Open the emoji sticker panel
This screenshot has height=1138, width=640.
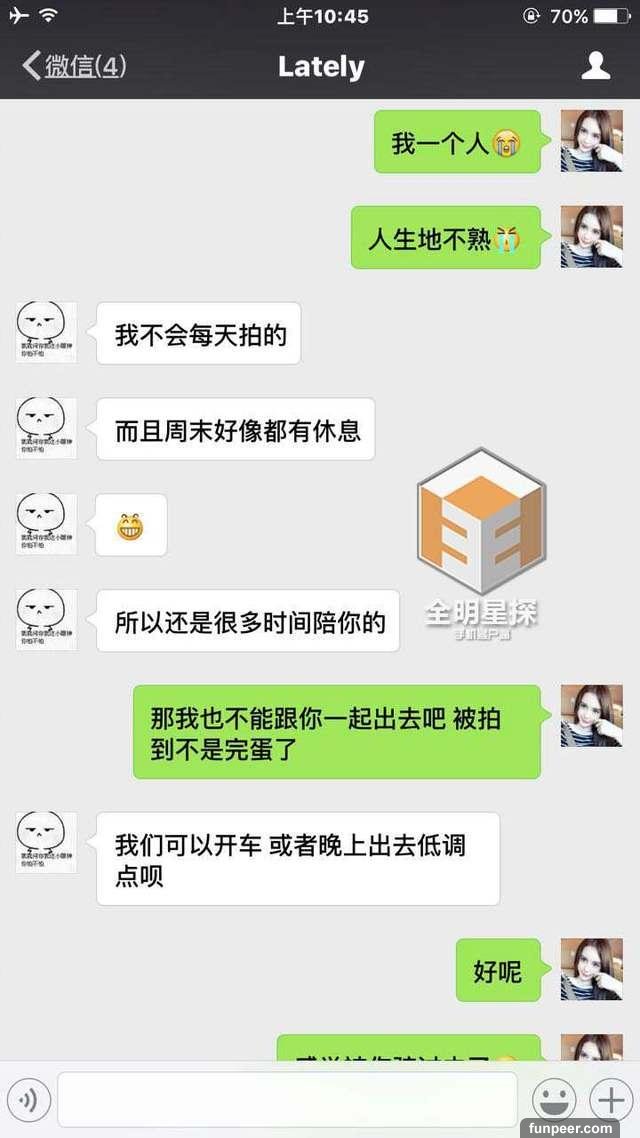pos(552,1100)
